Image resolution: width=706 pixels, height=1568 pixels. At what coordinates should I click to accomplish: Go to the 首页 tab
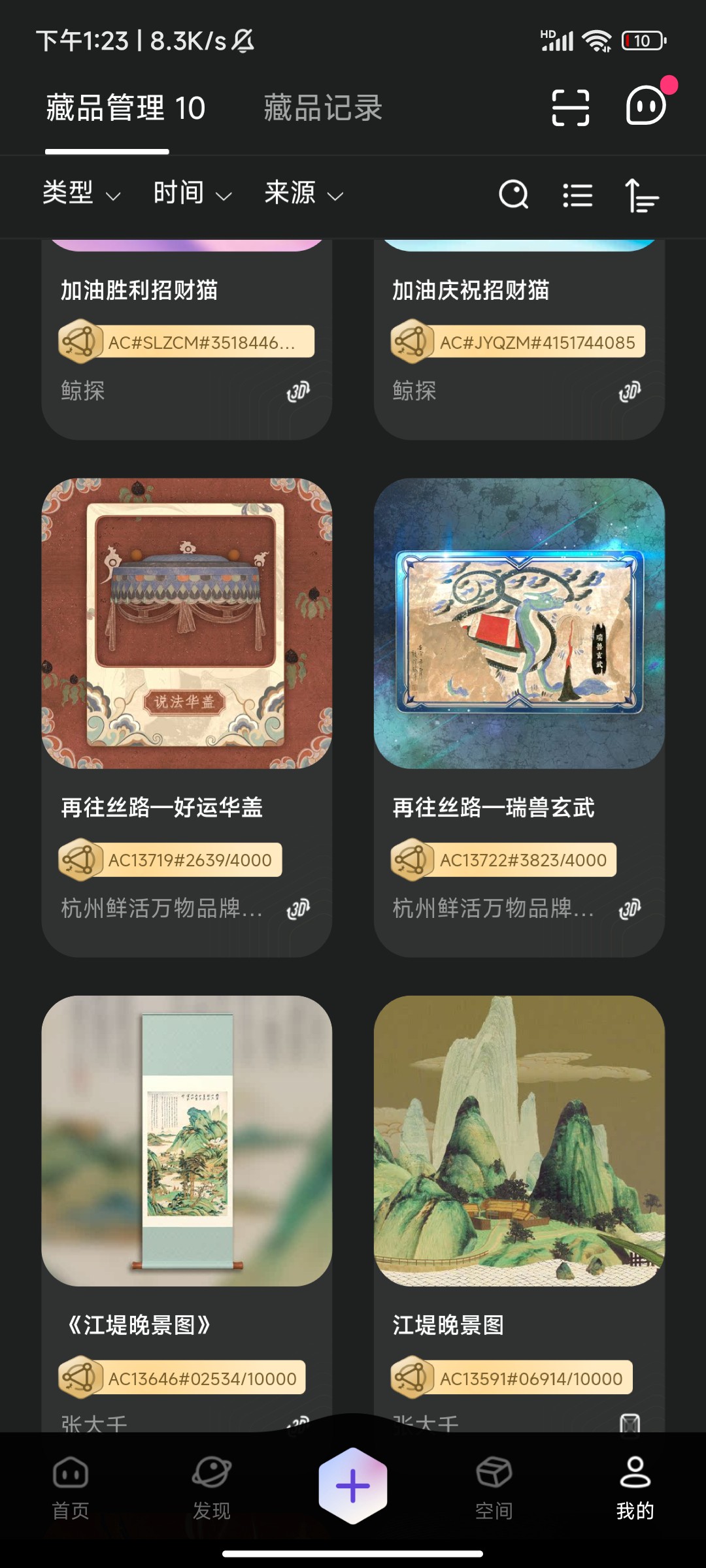tap(71, 1488)
